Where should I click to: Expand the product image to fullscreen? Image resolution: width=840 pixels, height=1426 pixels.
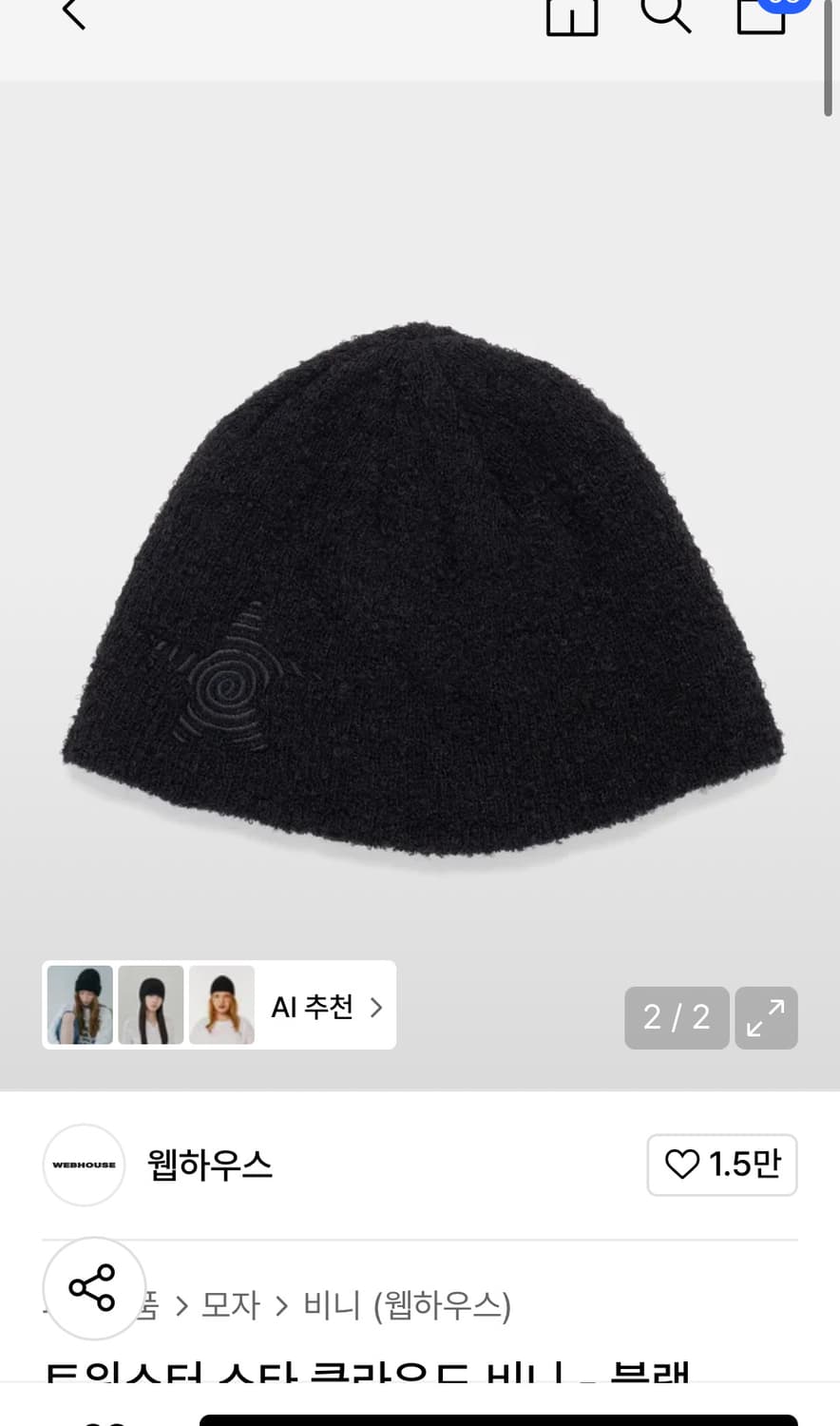(x=766, y=1018)
